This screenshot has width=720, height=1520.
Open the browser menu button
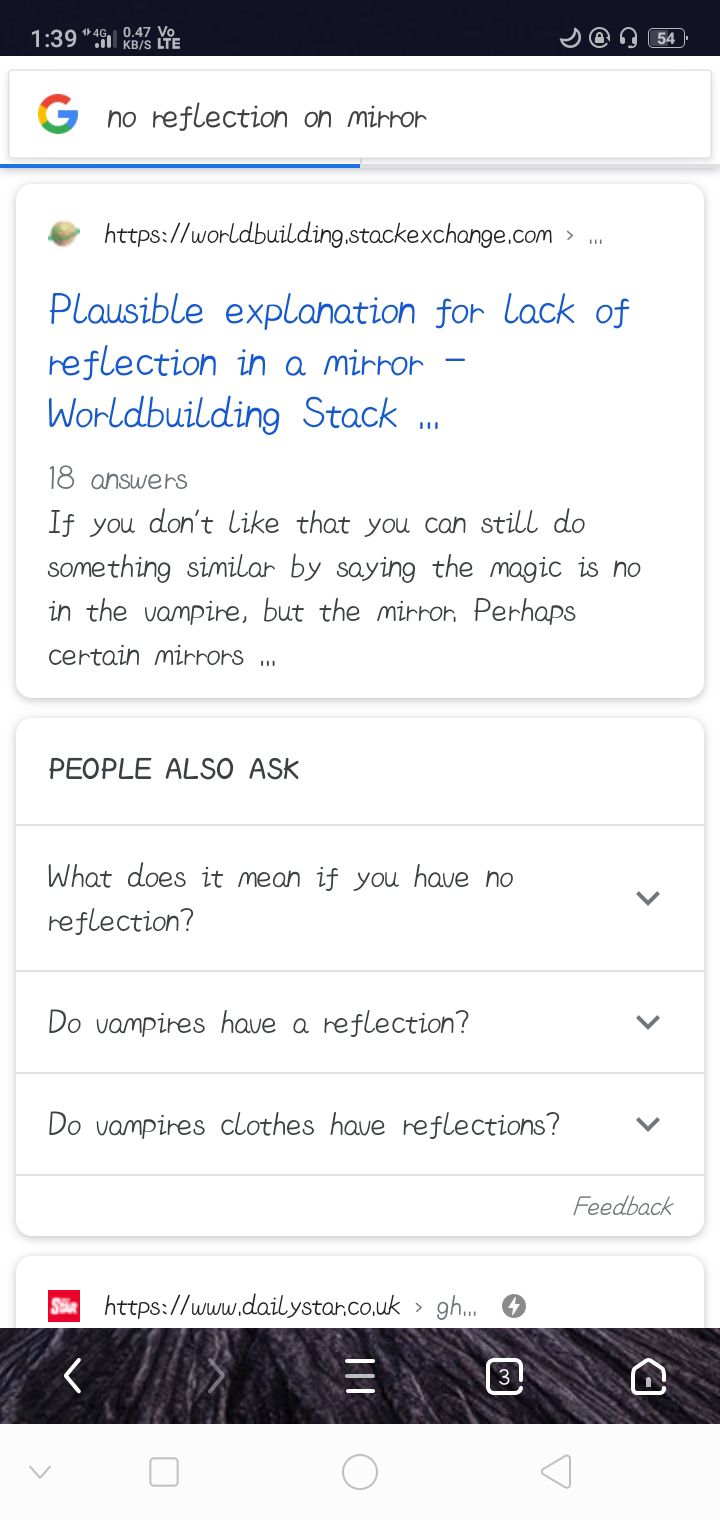(360, 1376)
